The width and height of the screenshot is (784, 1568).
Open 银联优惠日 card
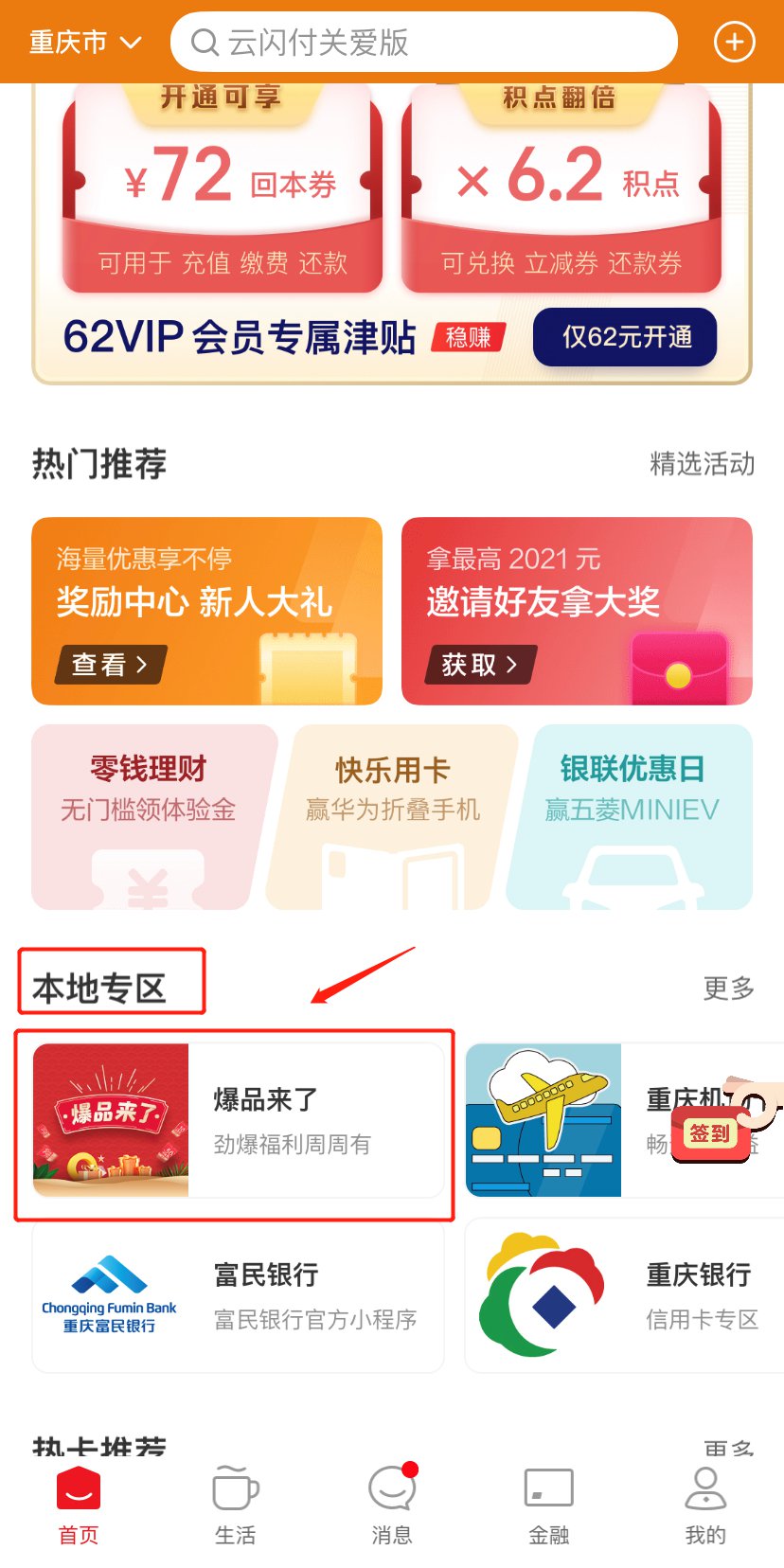(632, 816)
